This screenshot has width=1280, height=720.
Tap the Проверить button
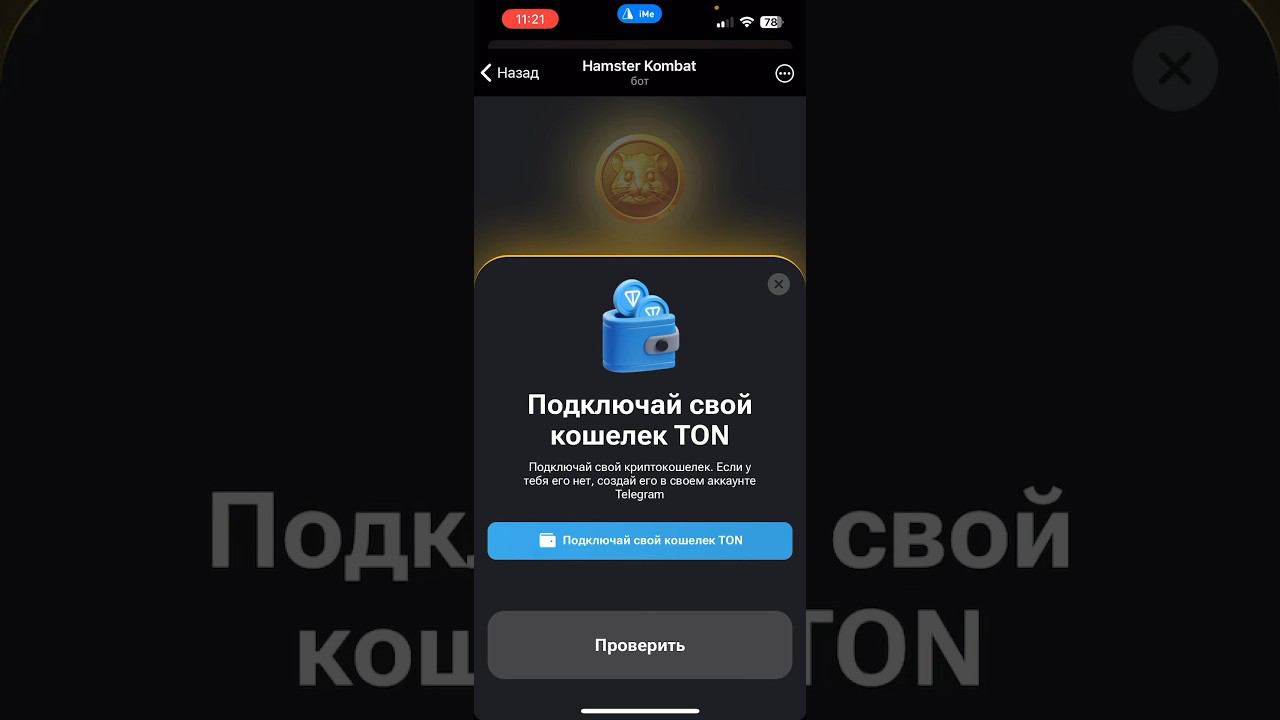tap(640, 645)
